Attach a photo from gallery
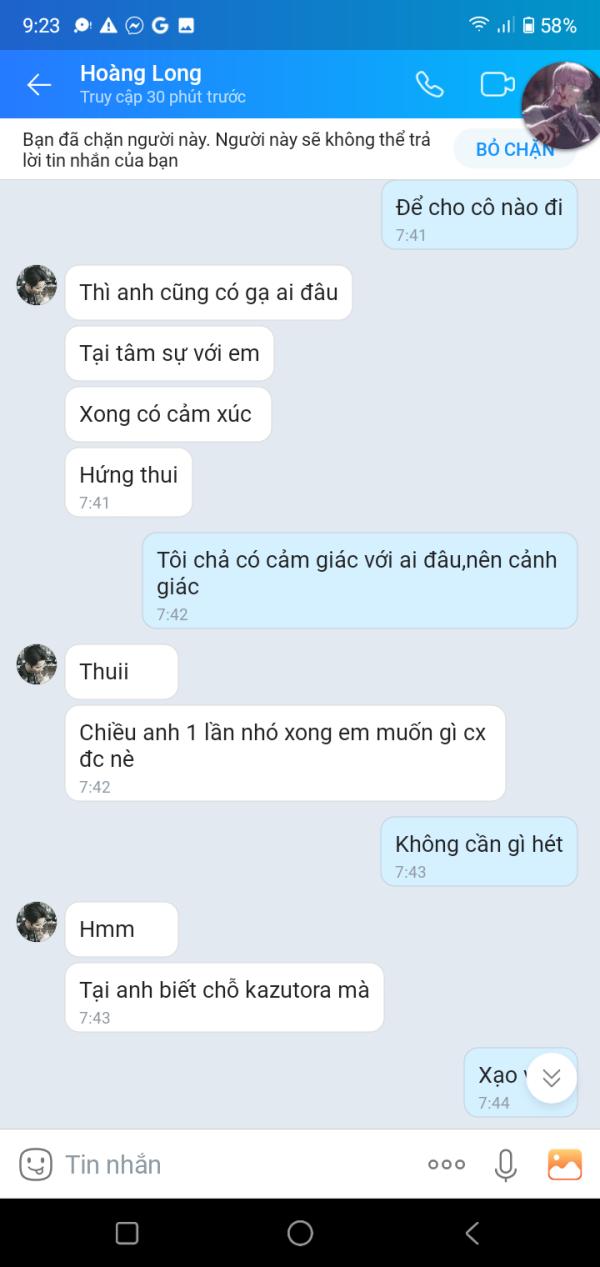Image resolution: width=600 pixels, height=1267 pixels. pyautogui.click(x=564, y=1164)
